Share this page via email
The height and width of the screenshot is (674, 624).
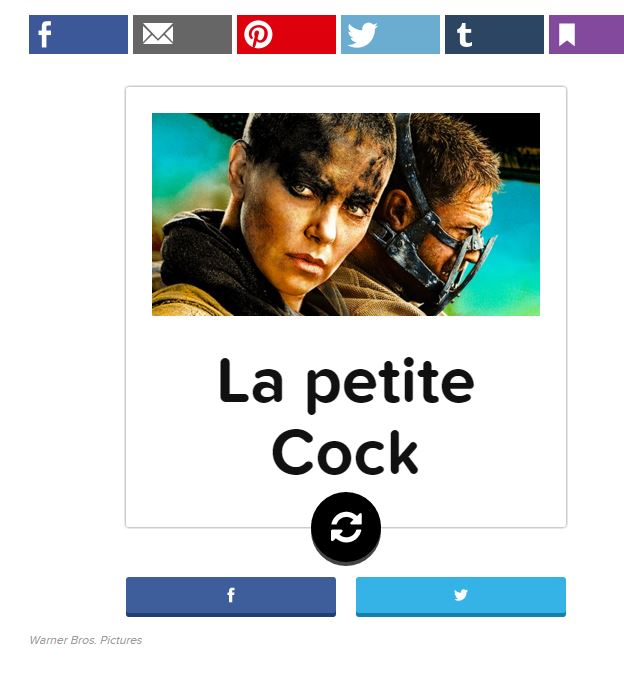[182, 35]
